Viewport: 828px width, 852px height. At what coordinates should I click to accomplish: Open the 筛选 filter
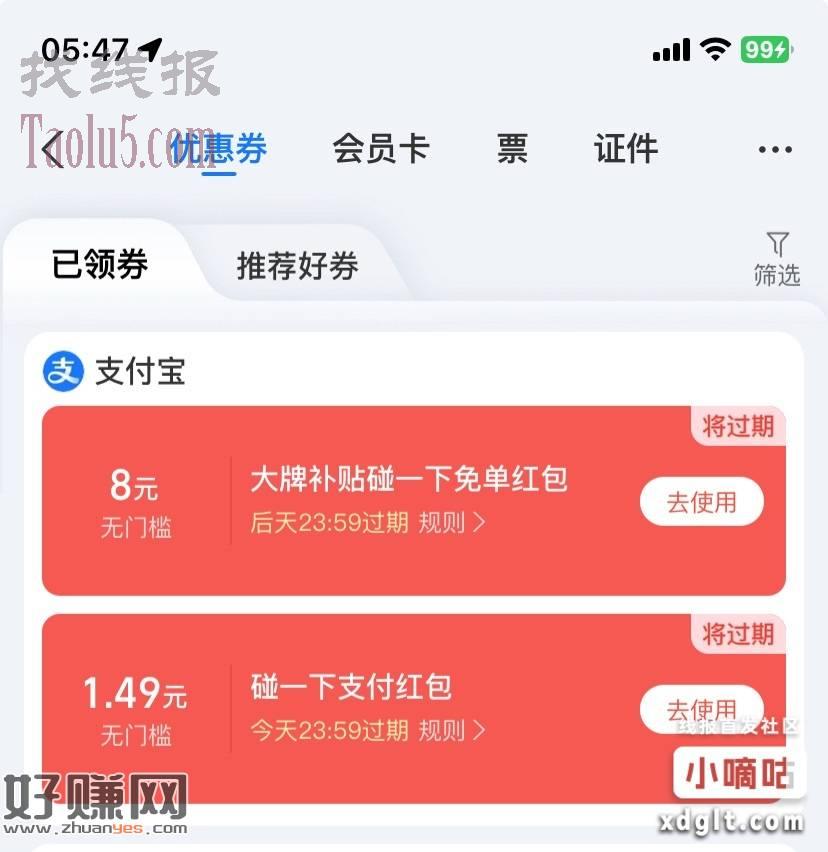(777, 260)
